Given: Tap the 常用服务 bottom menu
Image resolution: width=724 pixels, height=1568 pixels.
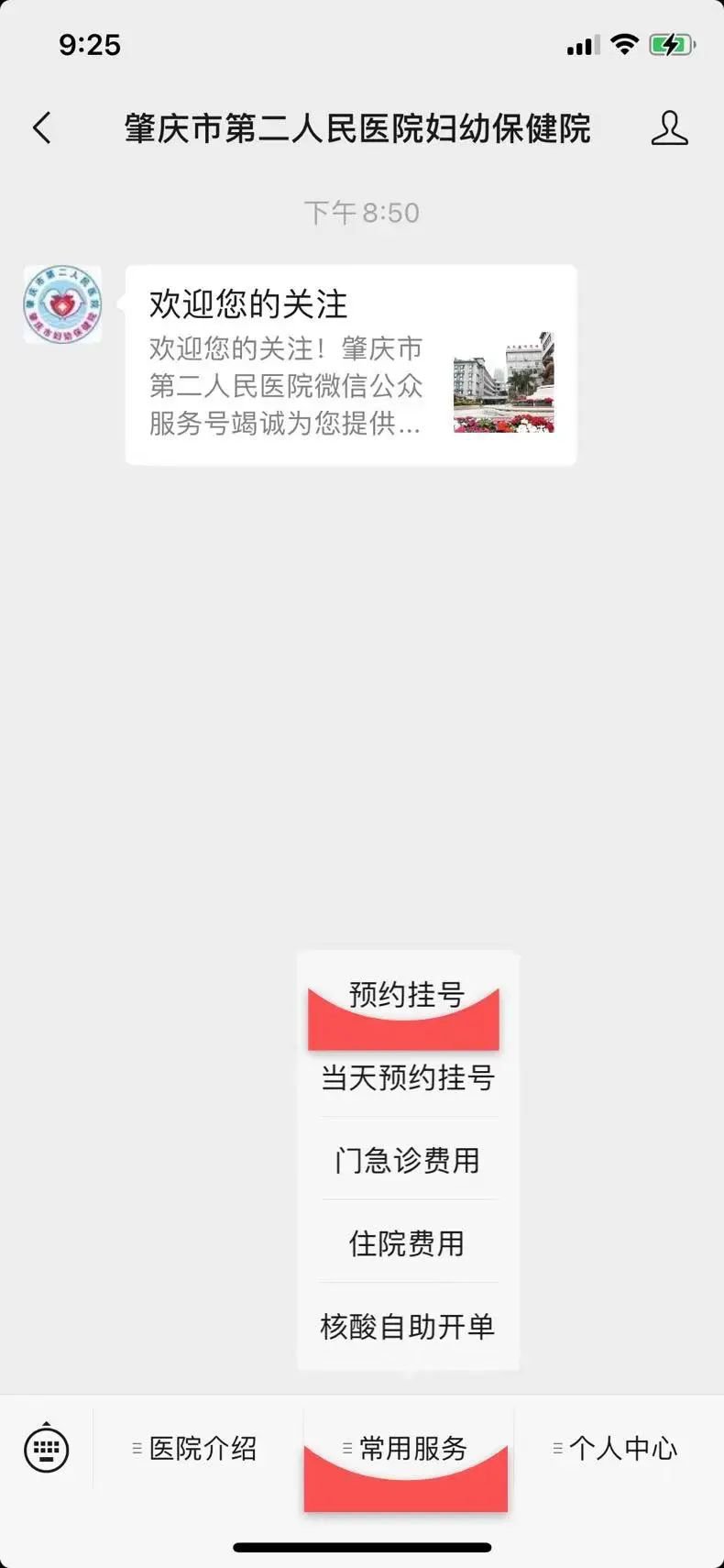Looking at the screenshot, I should click(x=406, y=1449).
